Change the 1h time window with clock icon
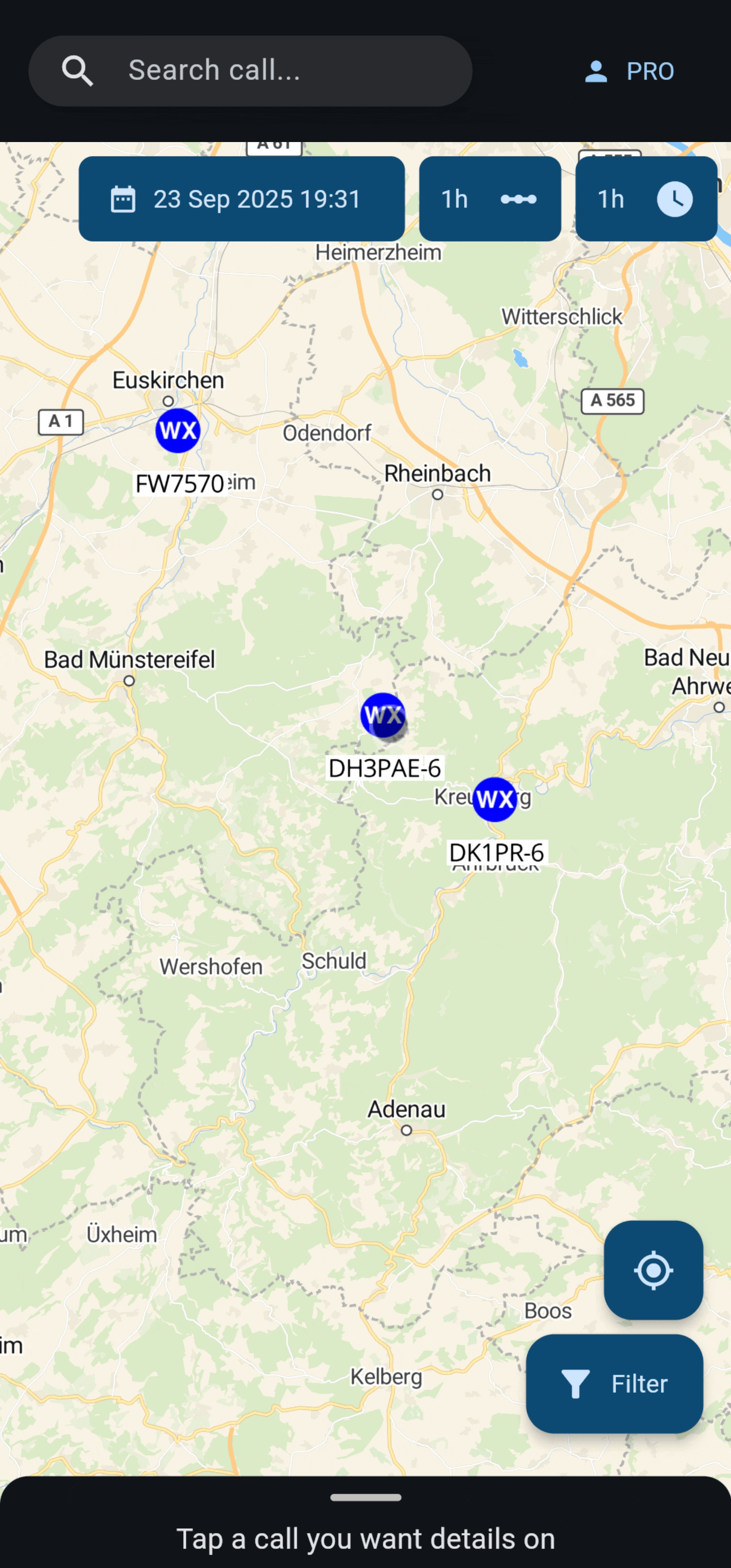Screen dimensions: 731x1568 (x=646, y=199)
